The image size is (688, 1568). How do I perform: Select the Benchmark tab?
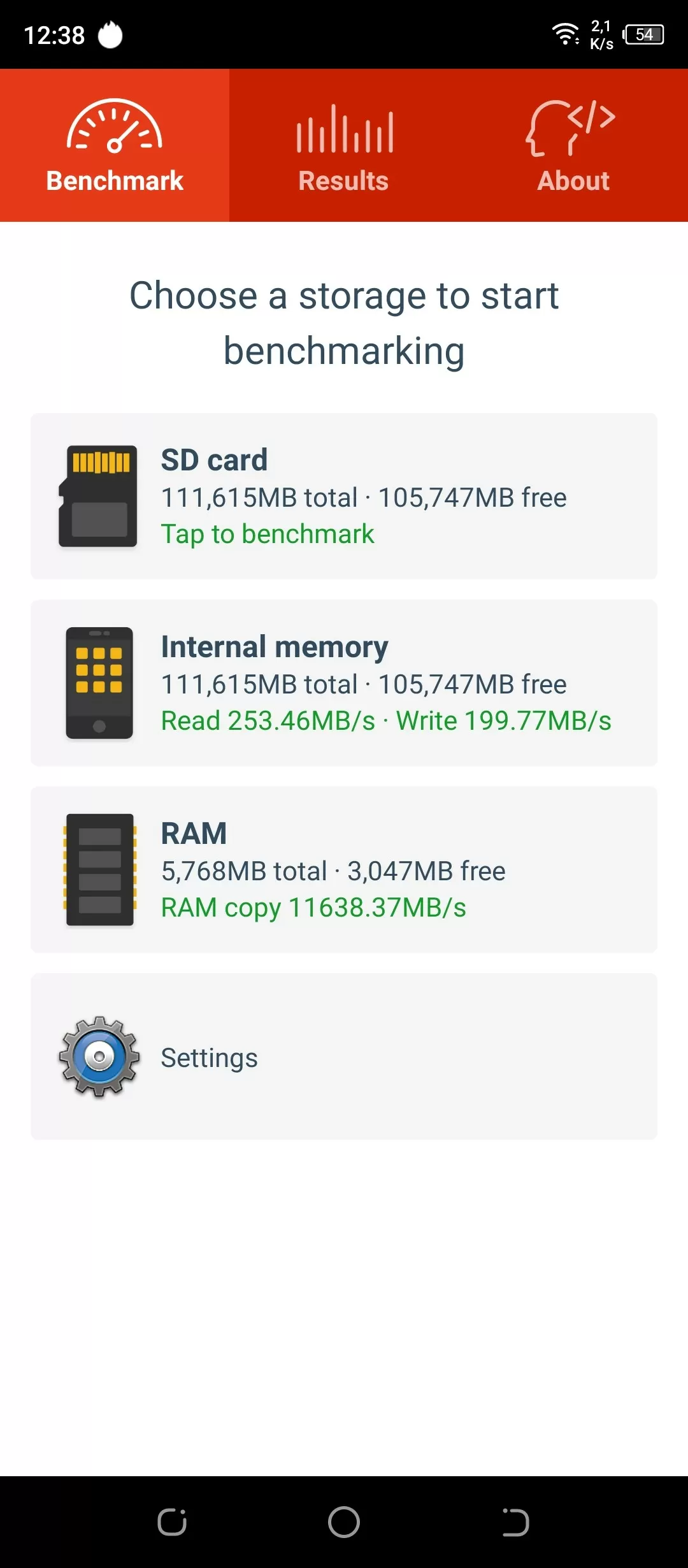tap(115, 145)
